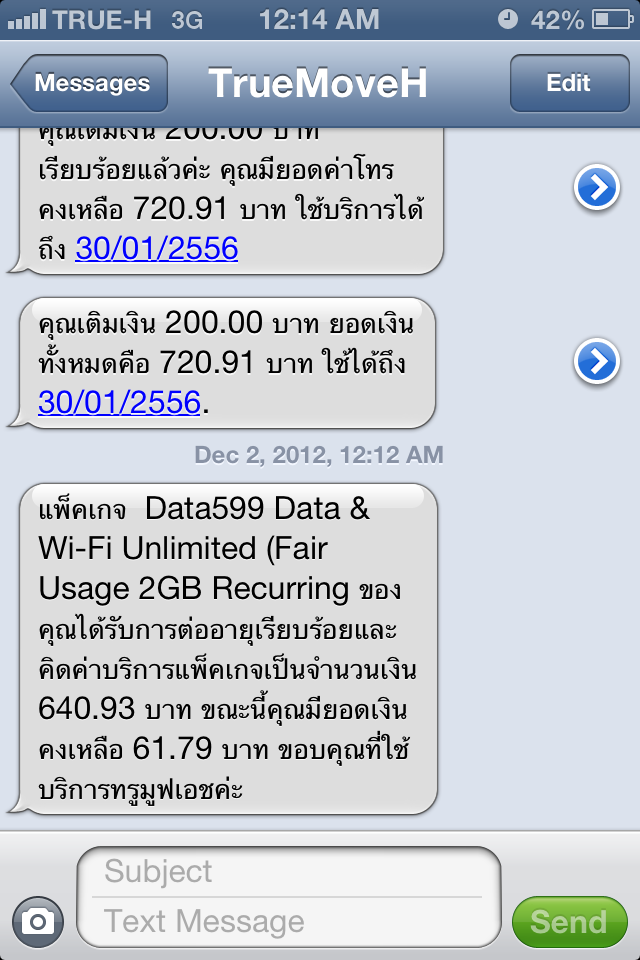Tap the Edit button

[568, 84]
